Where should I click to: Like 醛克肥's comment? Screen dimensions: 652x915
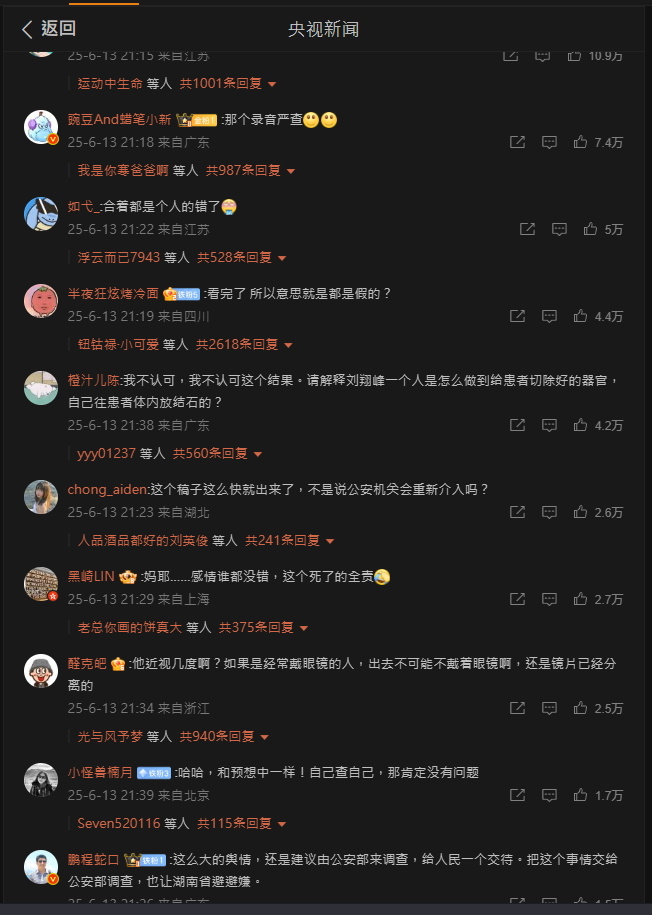580,708
